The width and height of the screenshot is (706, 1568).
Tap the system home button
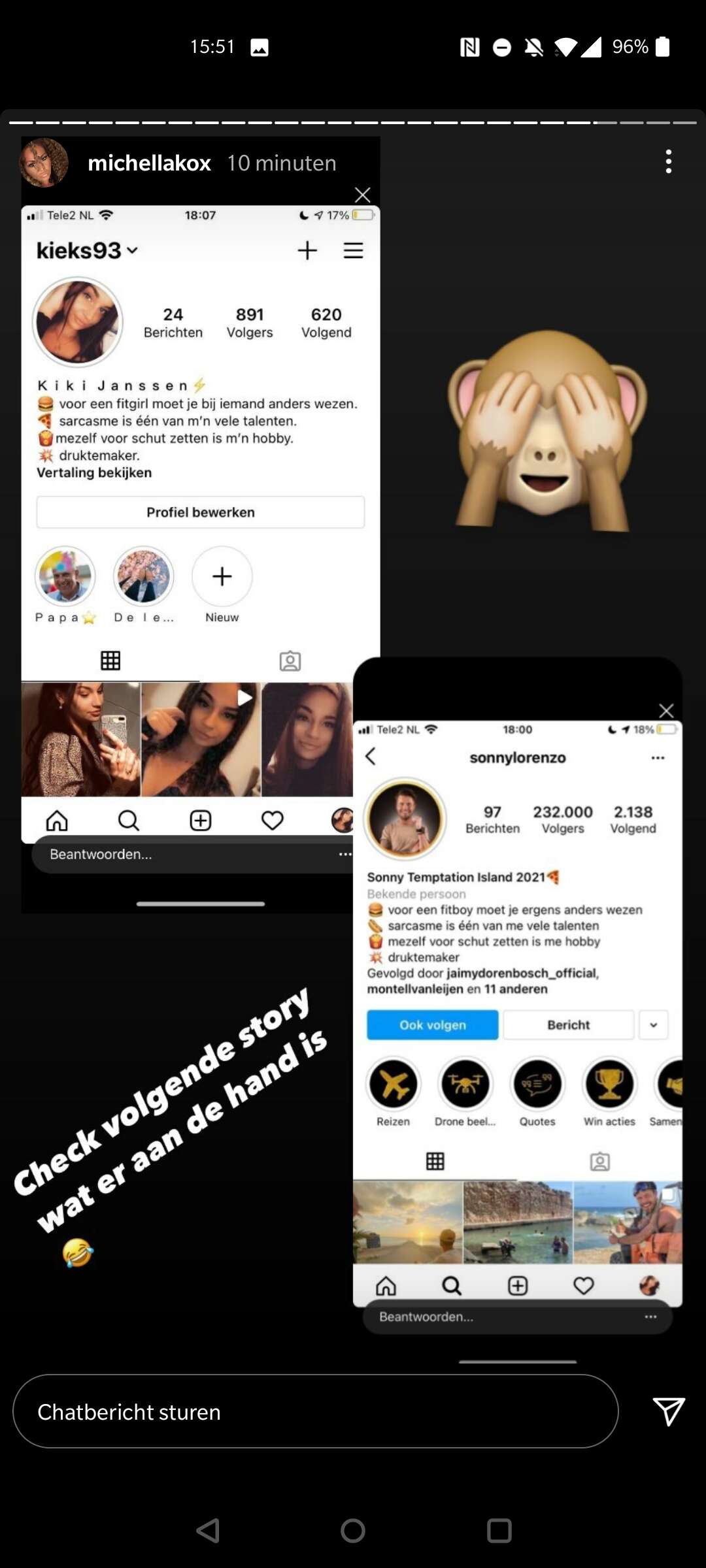(353, 1530)
